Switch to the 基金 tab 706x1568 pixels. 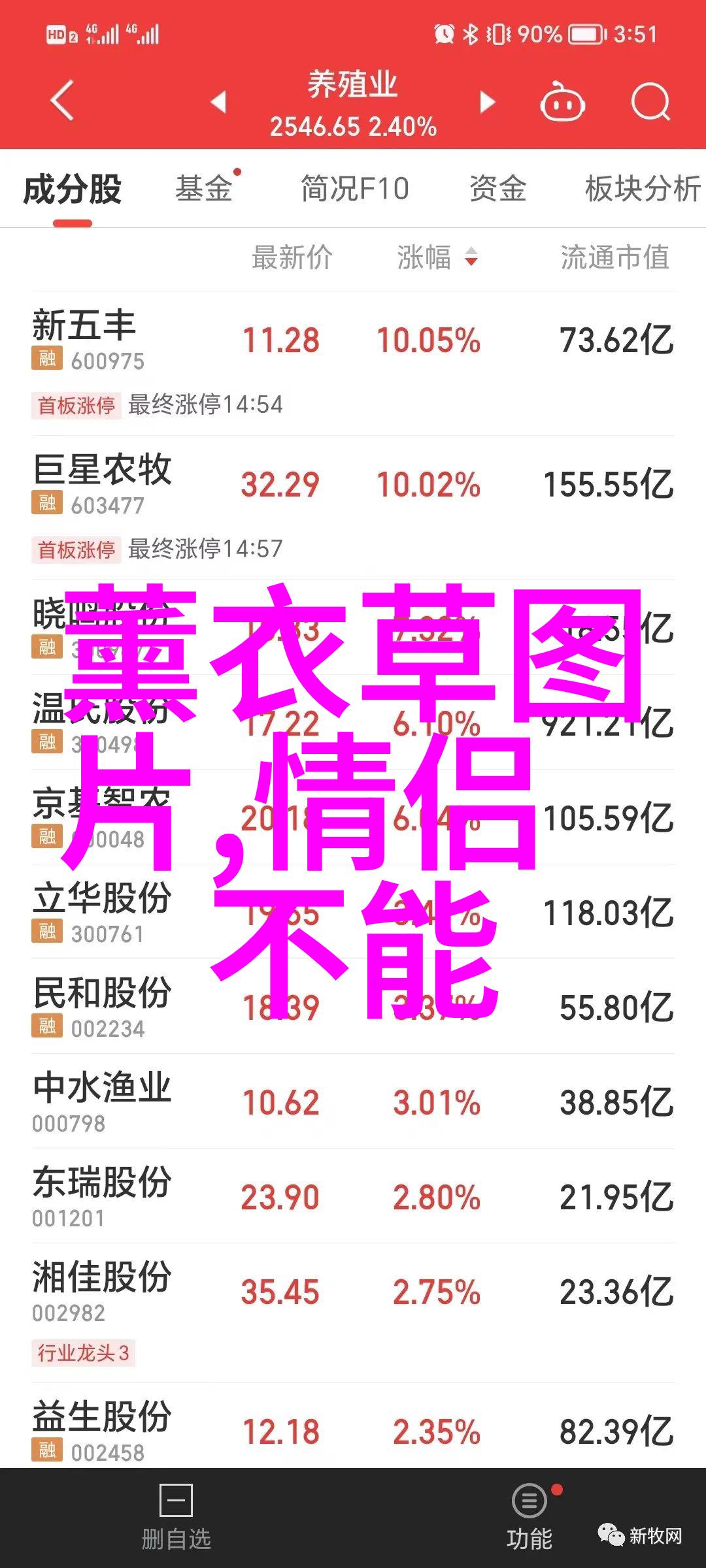tap(204, 189)
